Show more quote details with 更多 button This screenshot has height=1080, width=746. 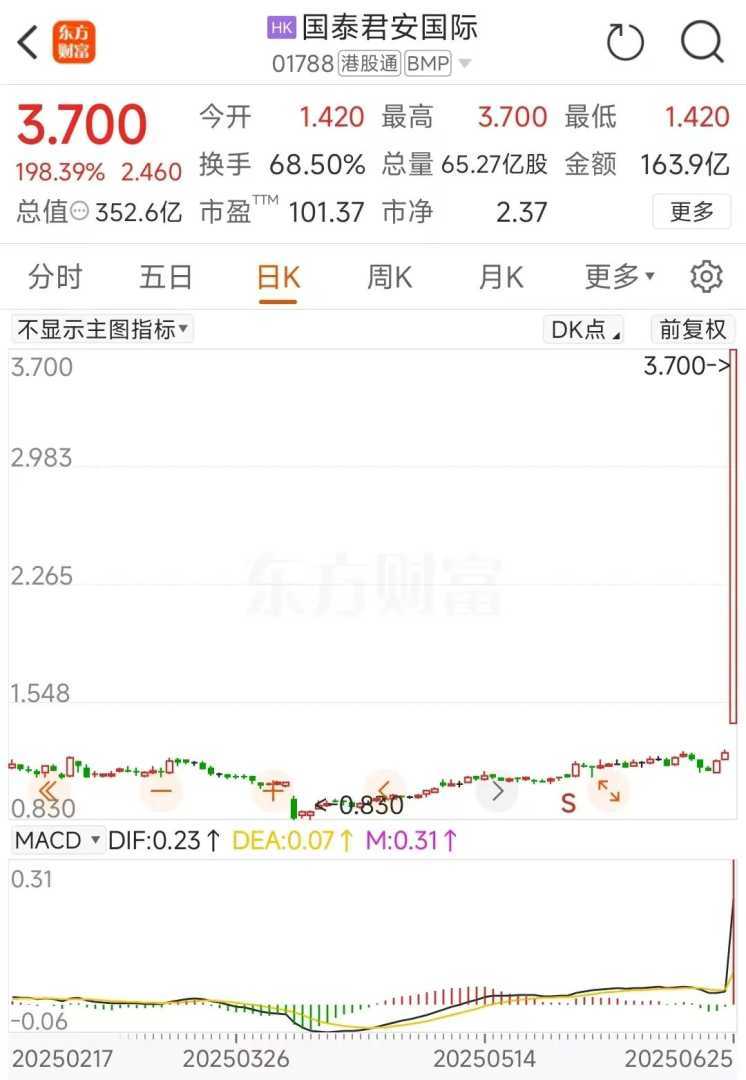click(x=692, y=212)
